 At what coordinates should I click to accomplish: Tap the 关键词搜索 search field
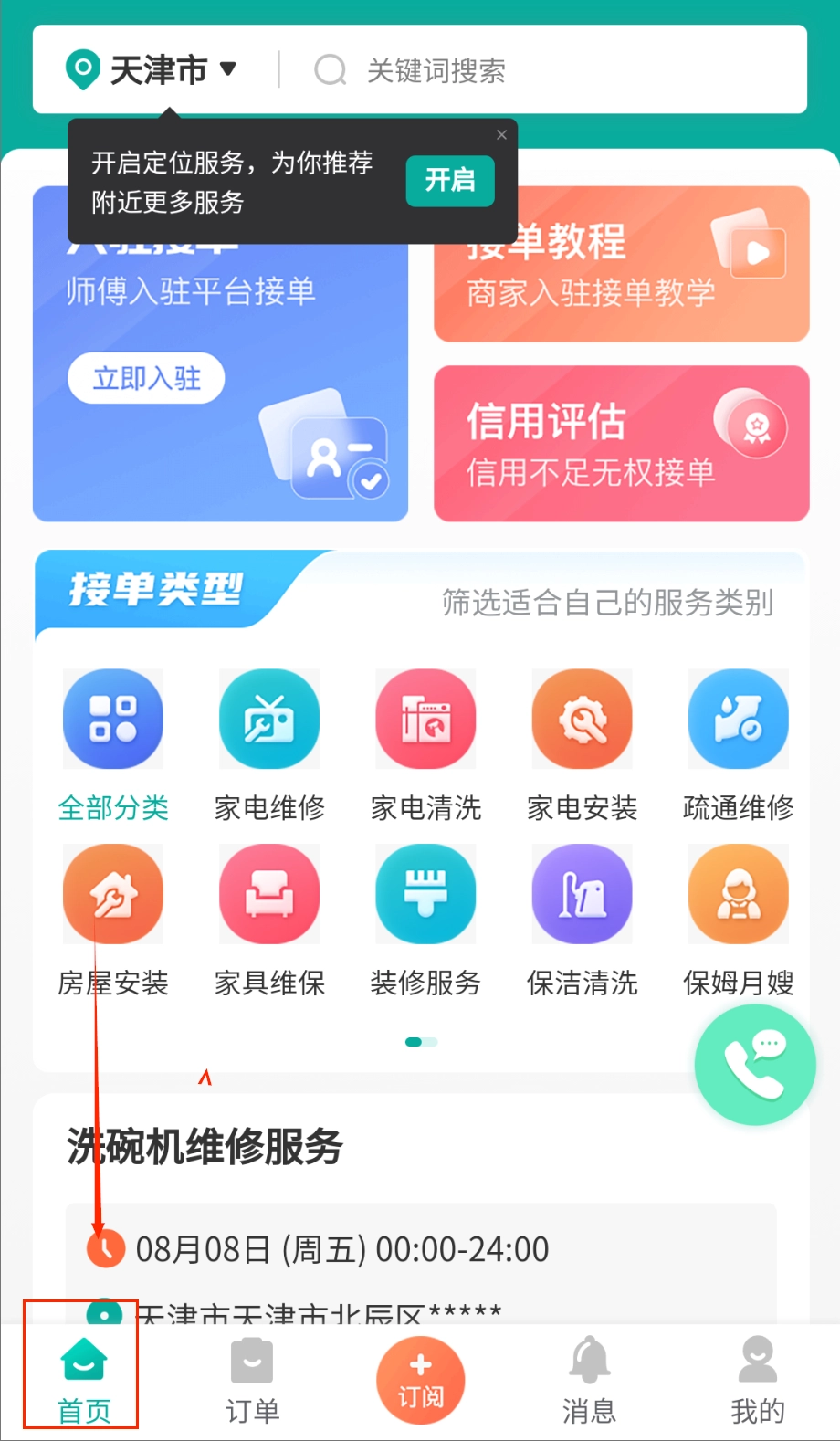[x=548, y=70]
